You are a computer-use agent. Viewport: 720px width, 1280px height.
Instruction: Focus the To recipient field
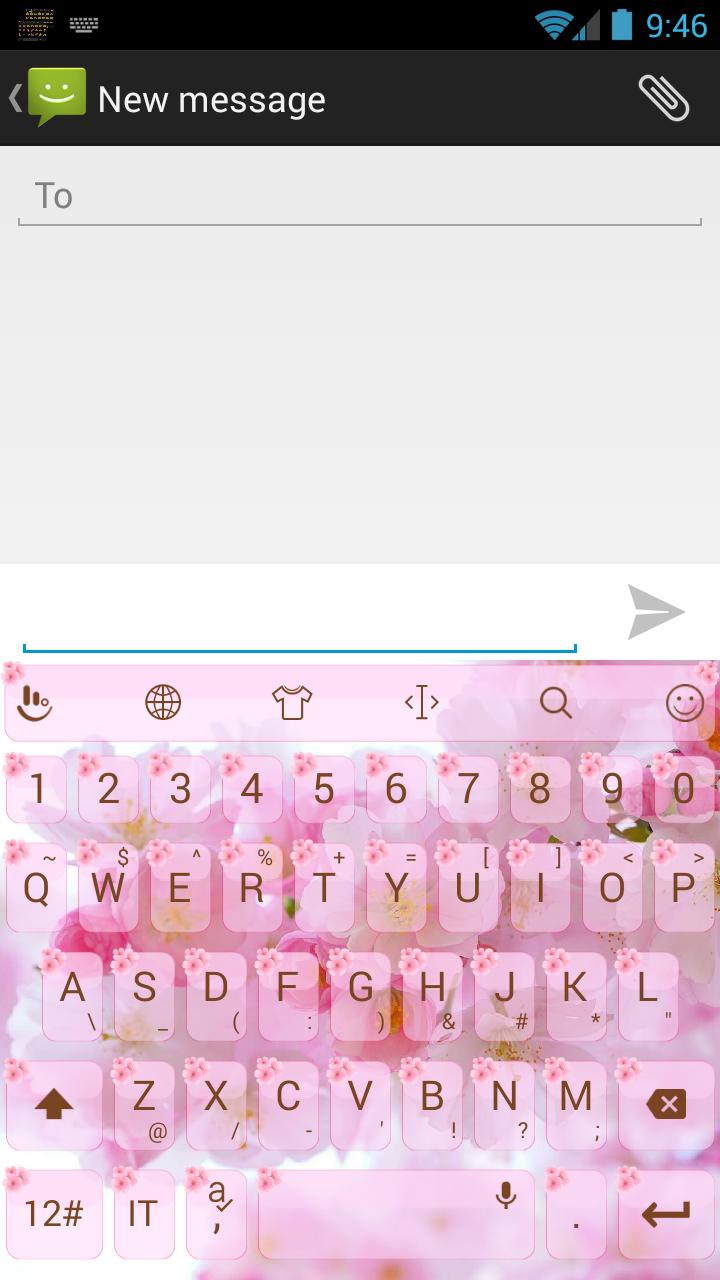(x=360, y=196)
